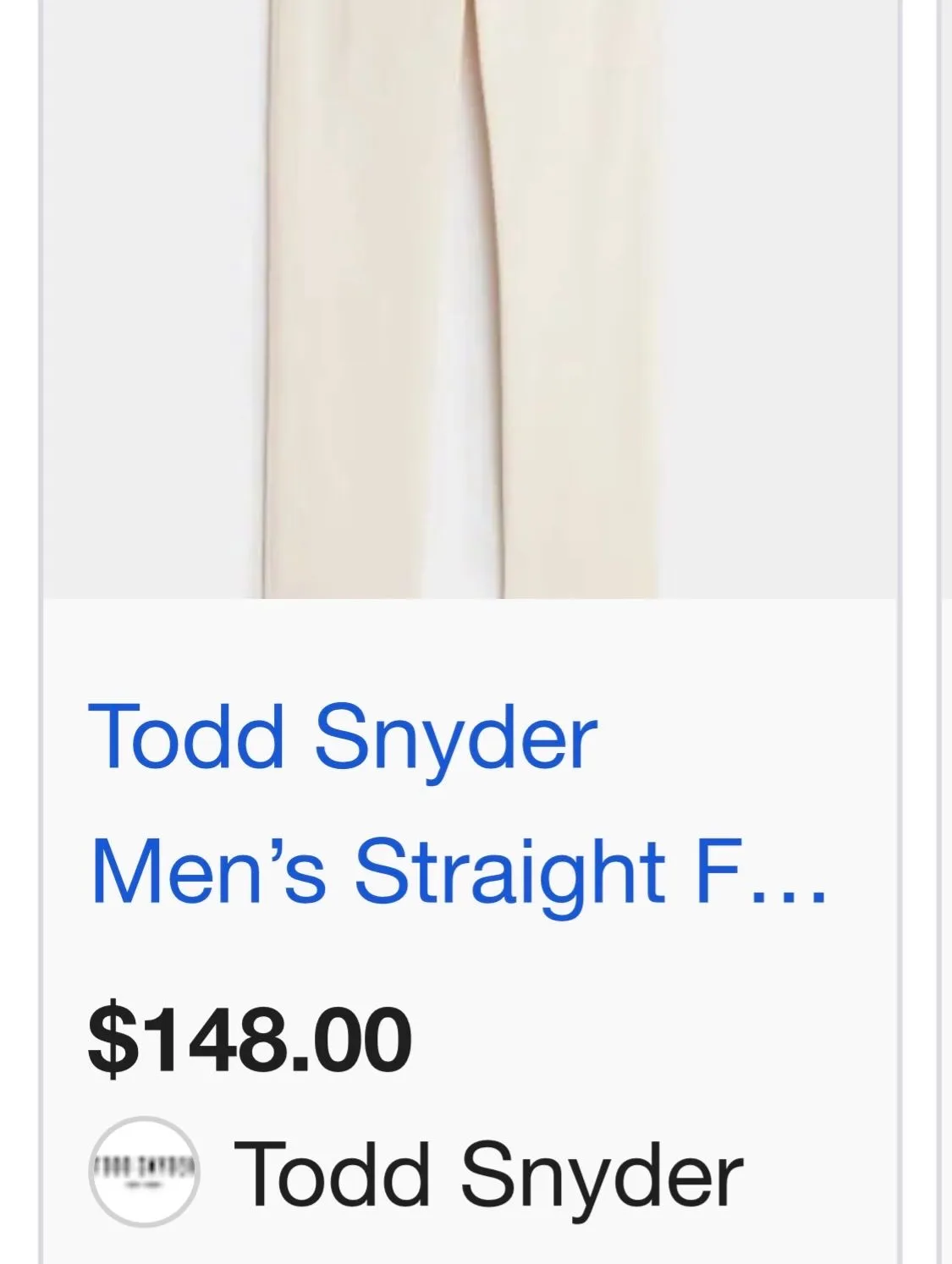
Task: Open the cream pants product image
Action: point(470,299)
